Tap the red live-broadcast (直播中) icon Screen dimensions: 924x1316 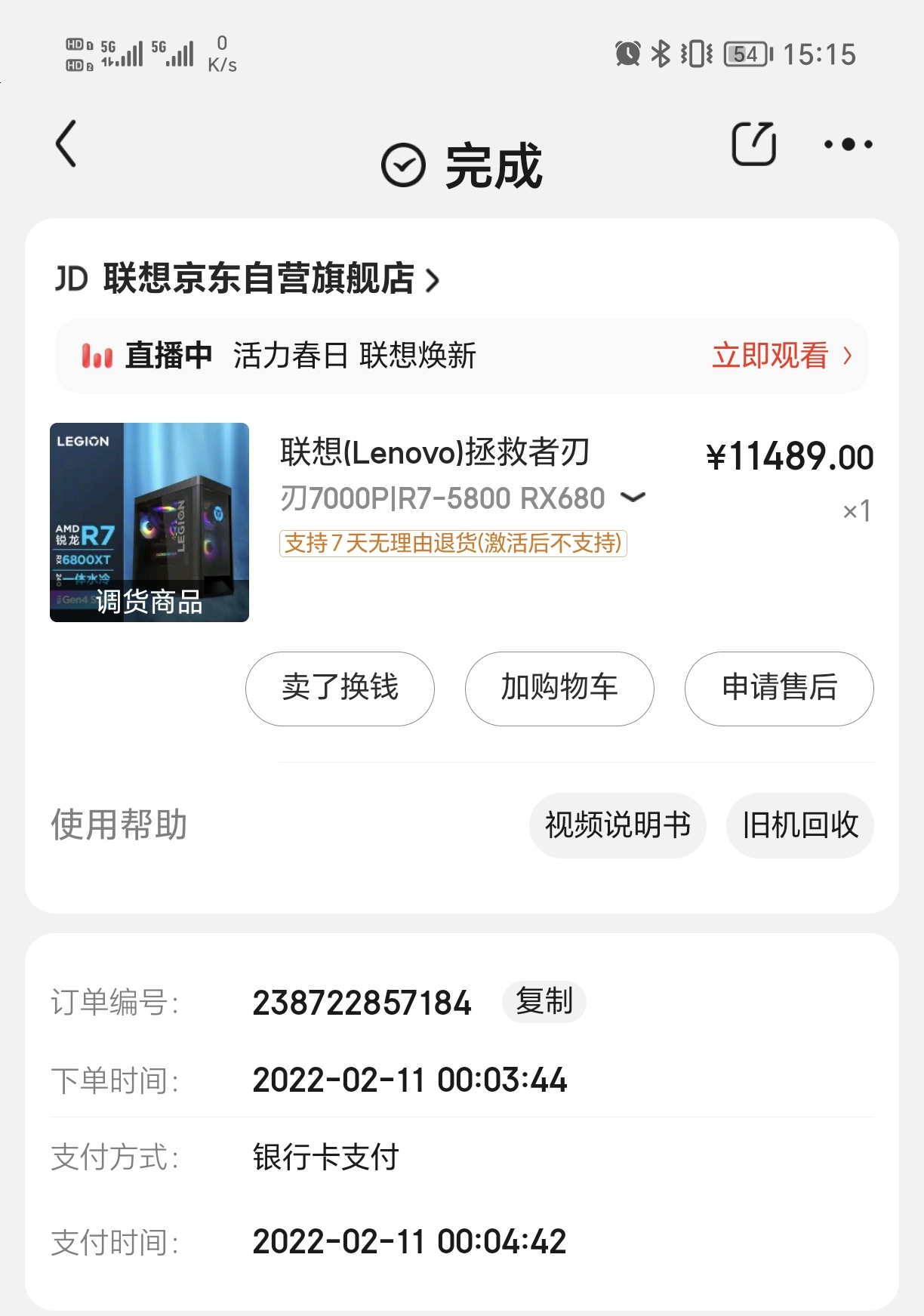click(97, 356)
